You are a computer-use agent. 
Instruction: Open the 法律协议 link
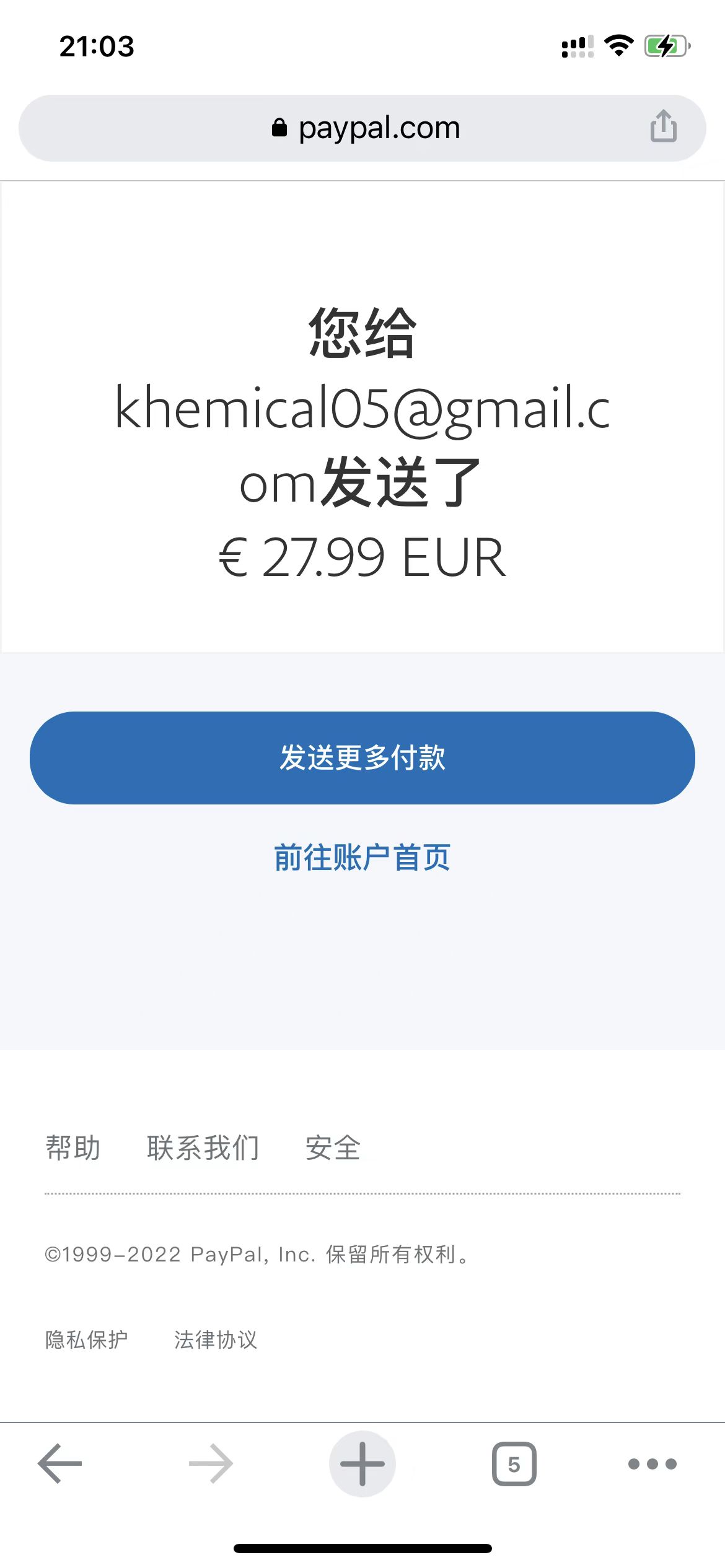click(216, 1339)
